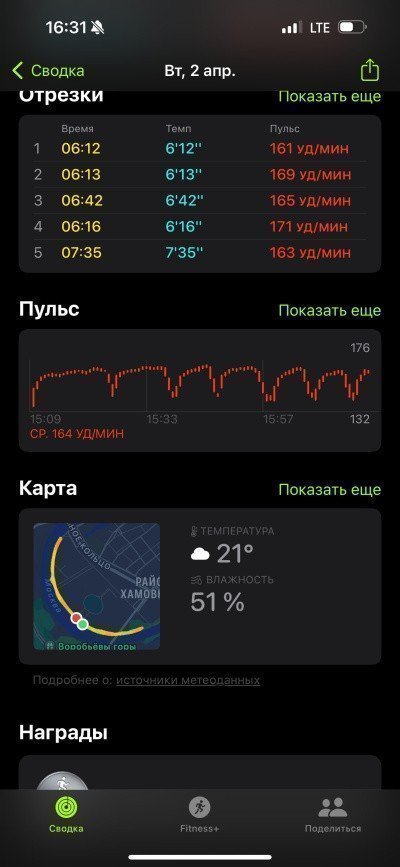
Task: Switch to the Fitness+ tab
Action: click(x=199, y=815)
